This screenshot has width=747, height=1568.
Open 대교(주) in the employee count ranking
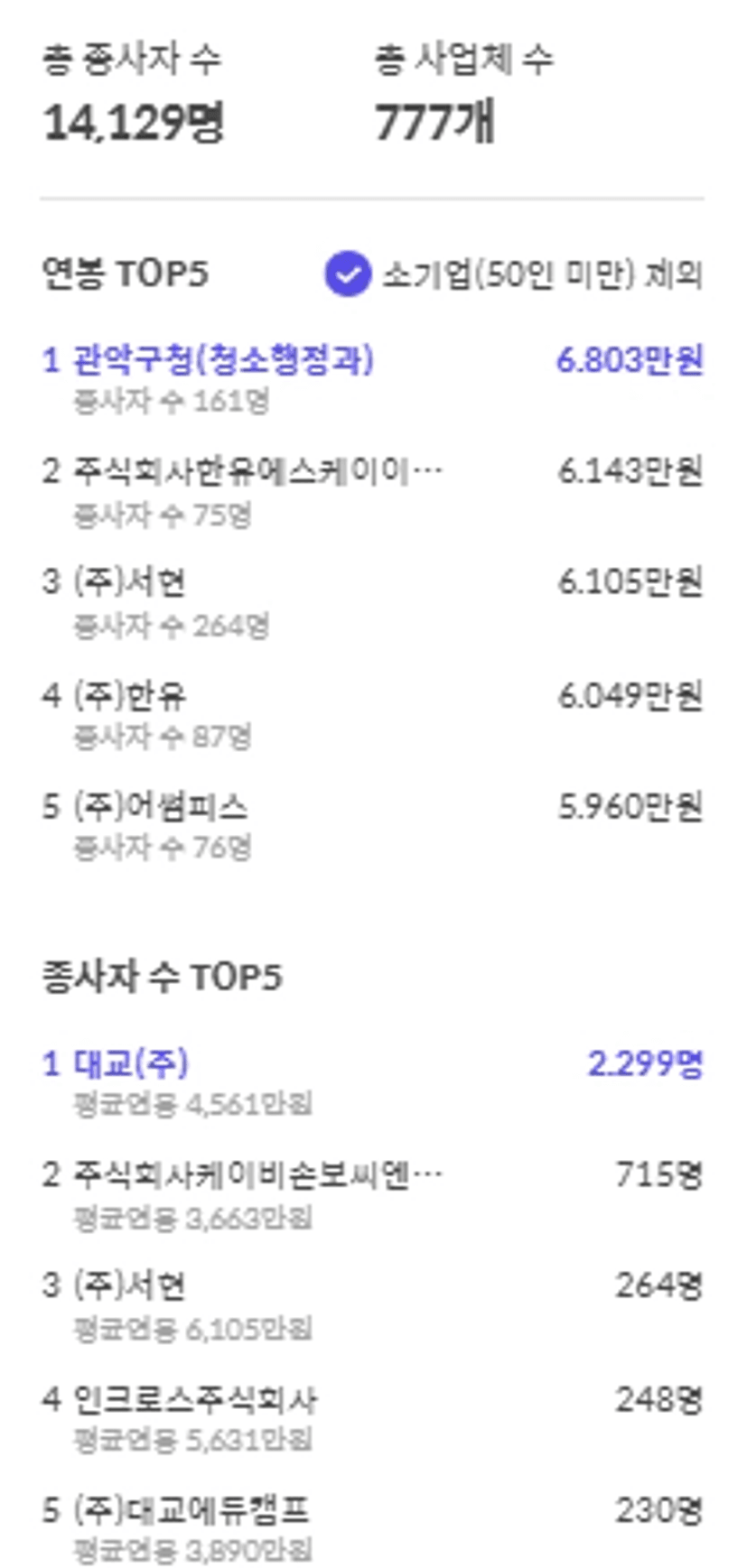pyautogui.click(x=372, y=1082)
